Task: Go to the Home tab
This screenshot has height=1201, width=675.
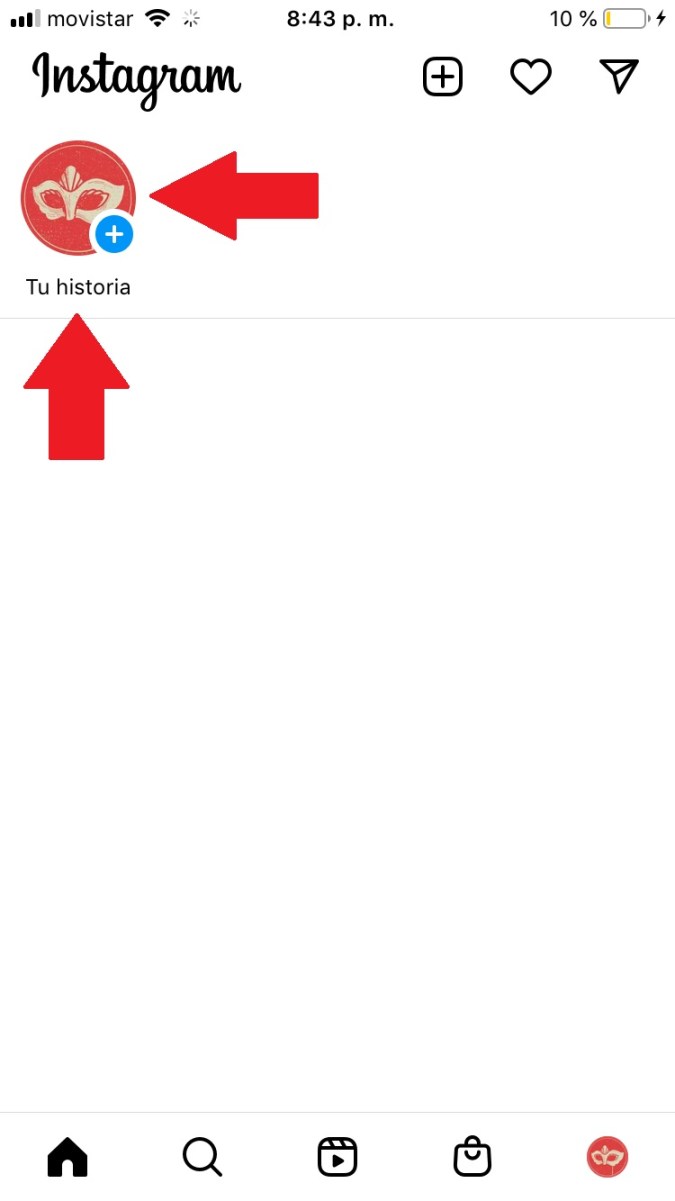Action: tap(68, 1157)
